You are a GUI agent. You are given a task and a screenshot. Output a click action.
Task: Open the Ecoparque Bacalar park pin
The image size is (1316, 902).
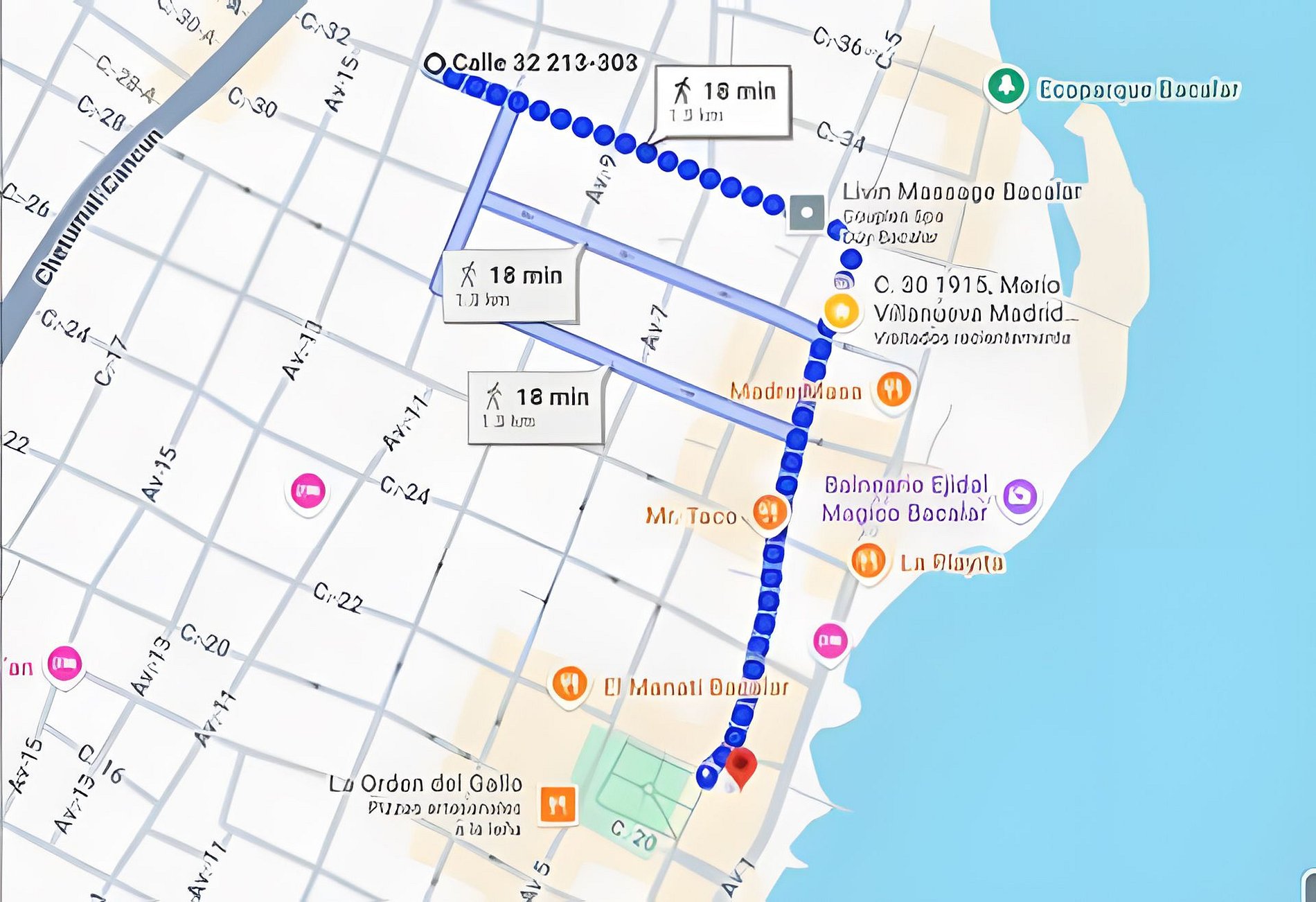[1006, 87]
